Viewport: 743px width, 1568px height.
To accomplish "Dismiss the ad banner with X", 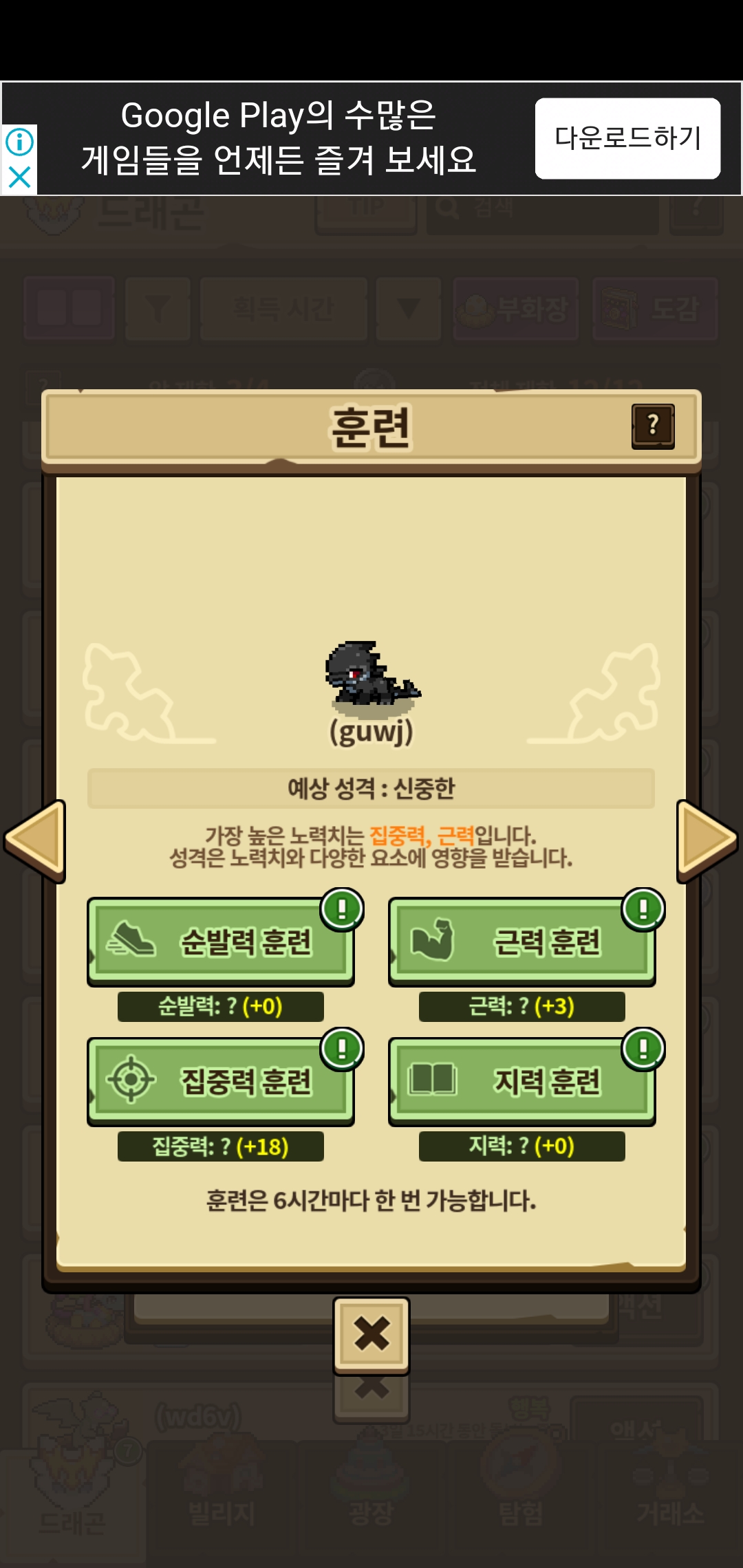I will coord(19,177).
